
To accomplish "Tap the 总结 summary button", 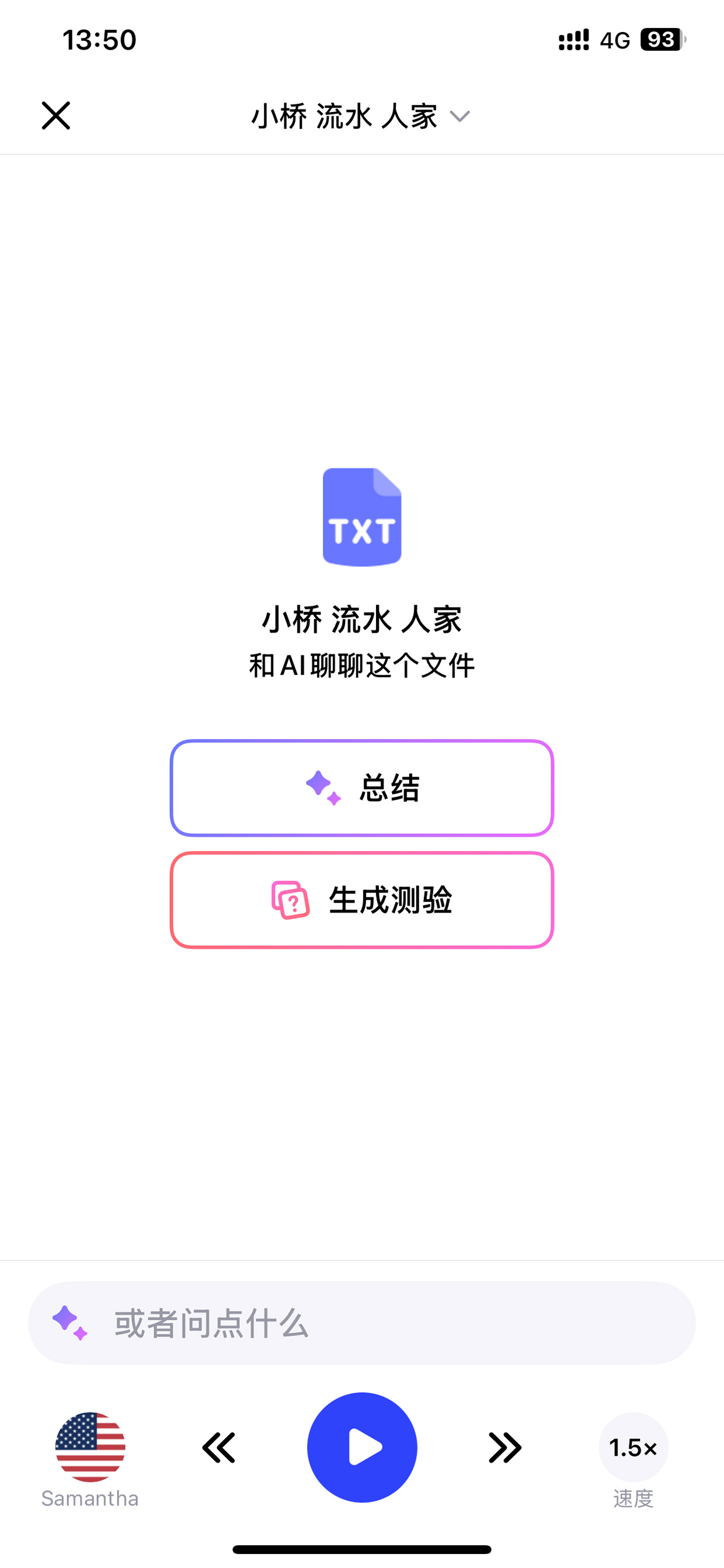I will pos(362,788).
